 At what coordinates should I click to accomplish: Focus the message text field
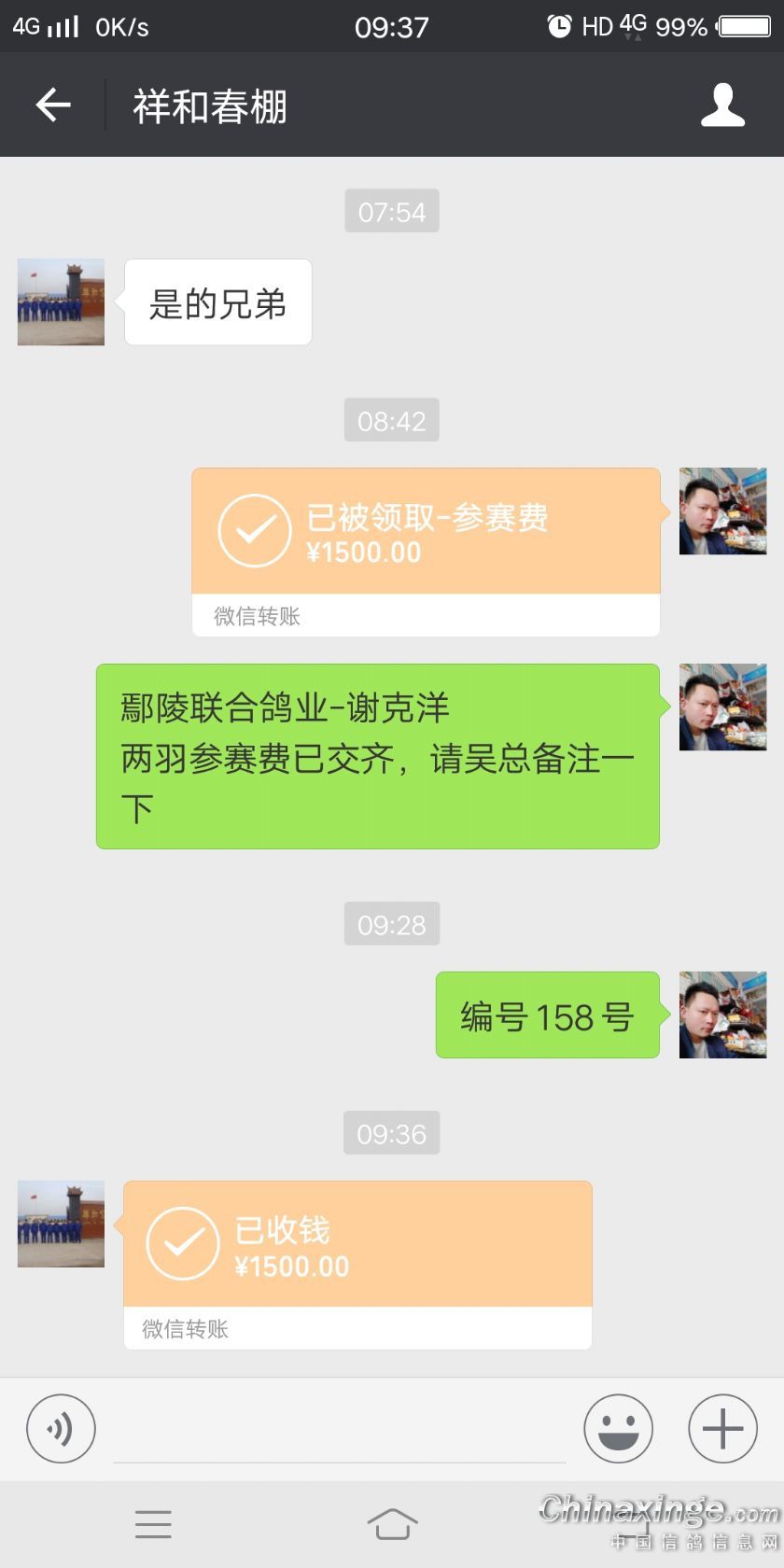(x=339, y=1430)
